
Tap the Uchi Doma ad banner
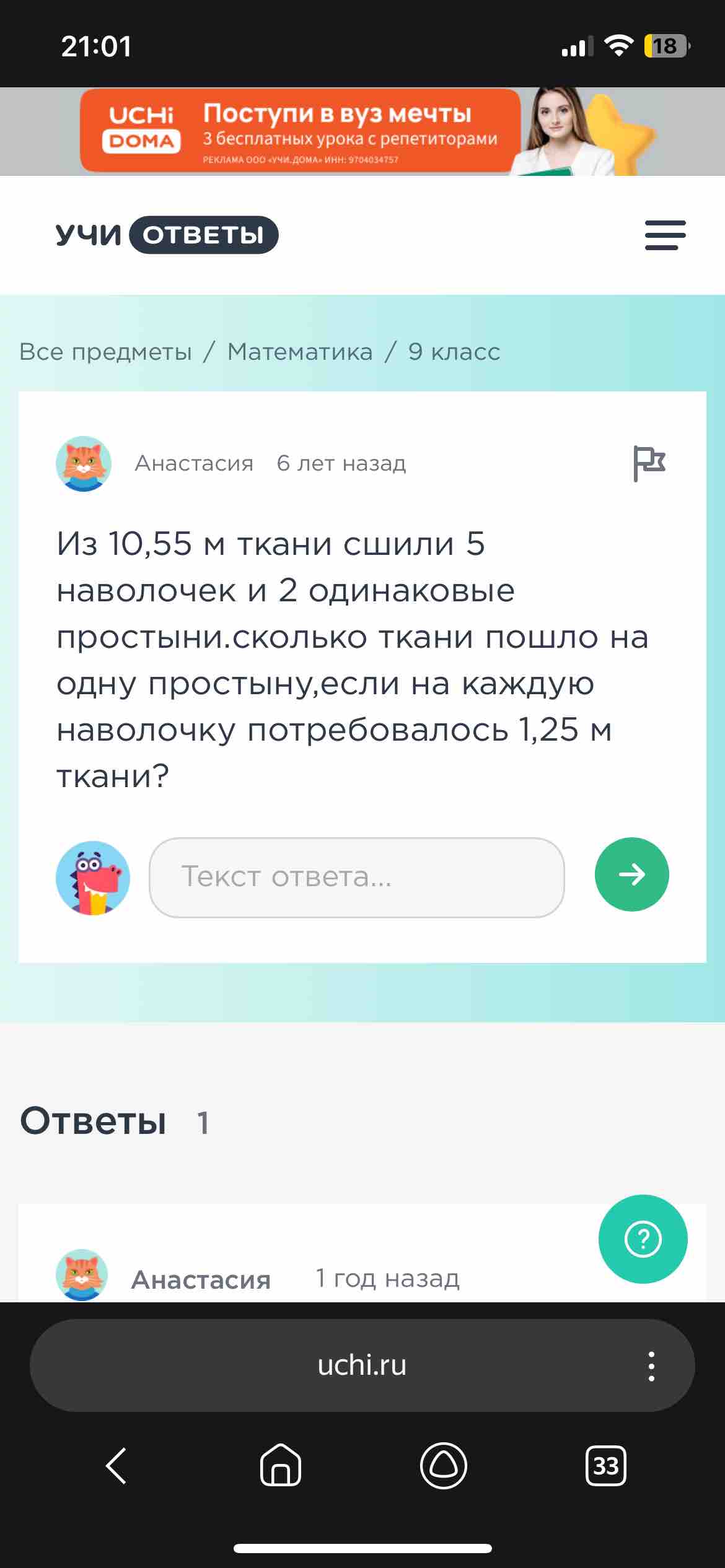pyautogui.click(x=362, y=131)
